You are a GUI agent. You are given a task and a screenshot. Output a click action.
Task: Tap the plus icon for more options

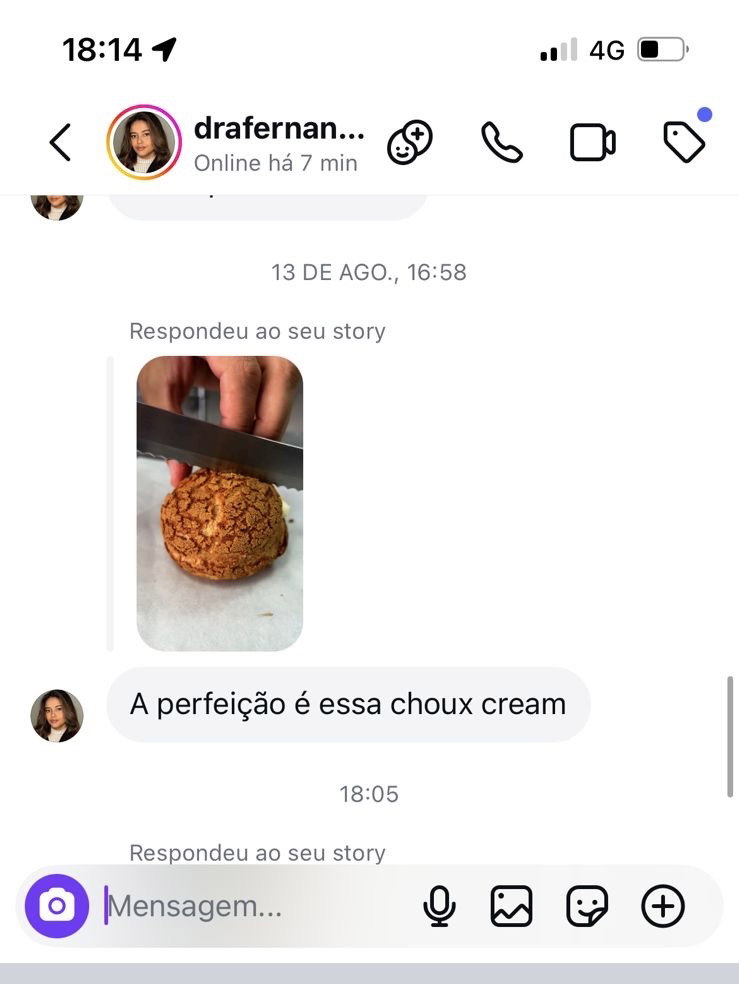point(663,907)
